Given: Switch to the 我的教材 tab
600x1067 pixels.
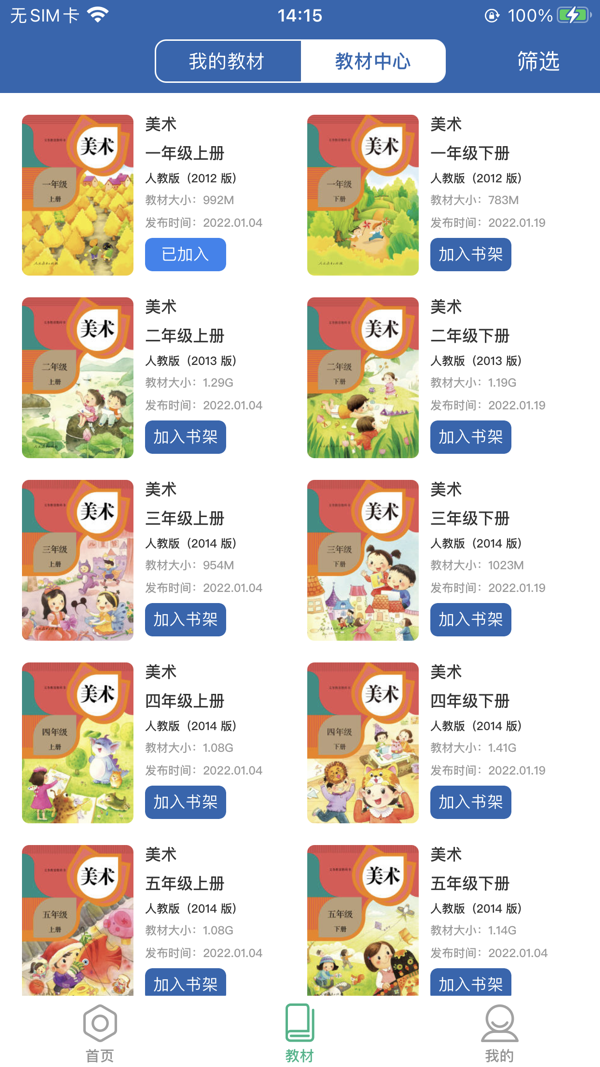Looking at the screenshot, I should 227,61.
